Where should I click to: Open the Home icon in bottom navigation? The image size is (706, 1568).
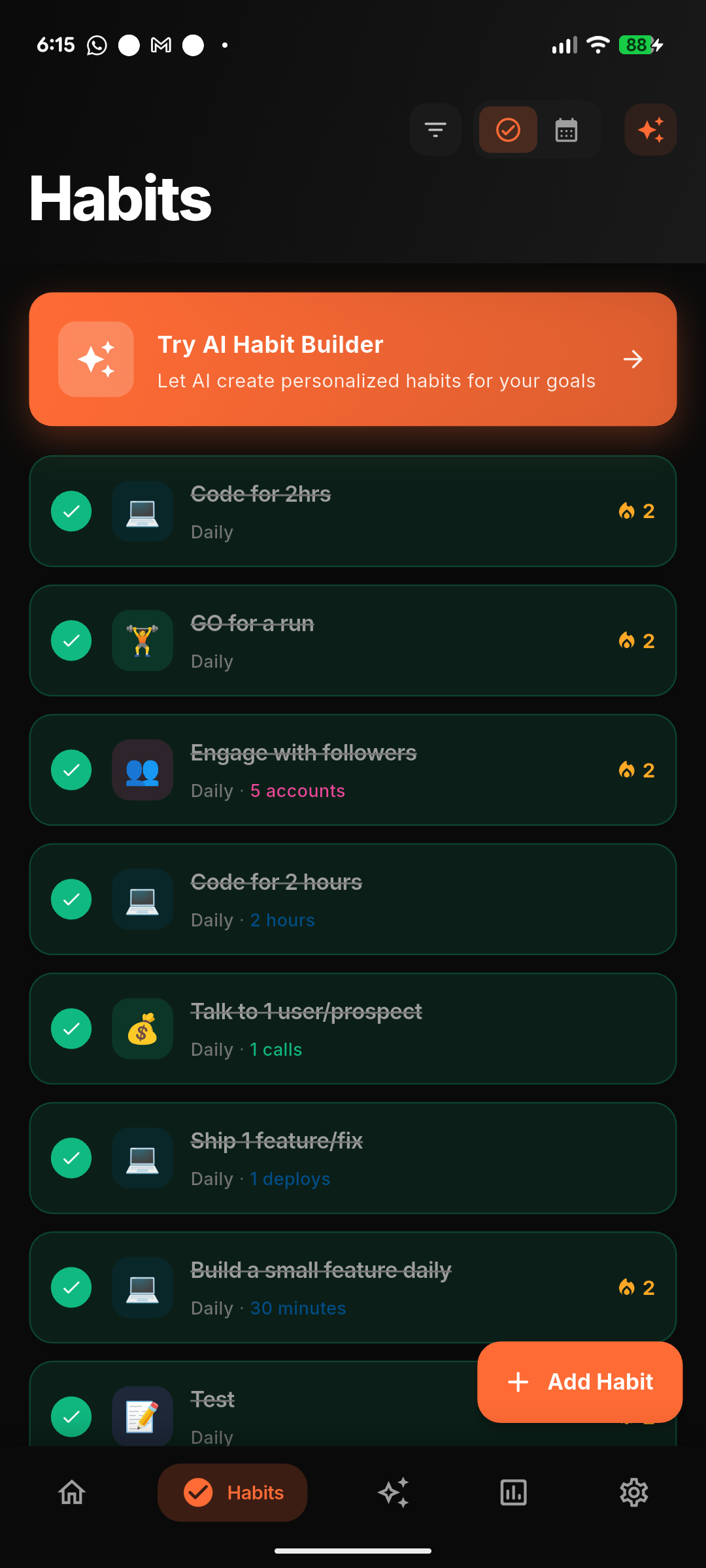click(71, 1492)
